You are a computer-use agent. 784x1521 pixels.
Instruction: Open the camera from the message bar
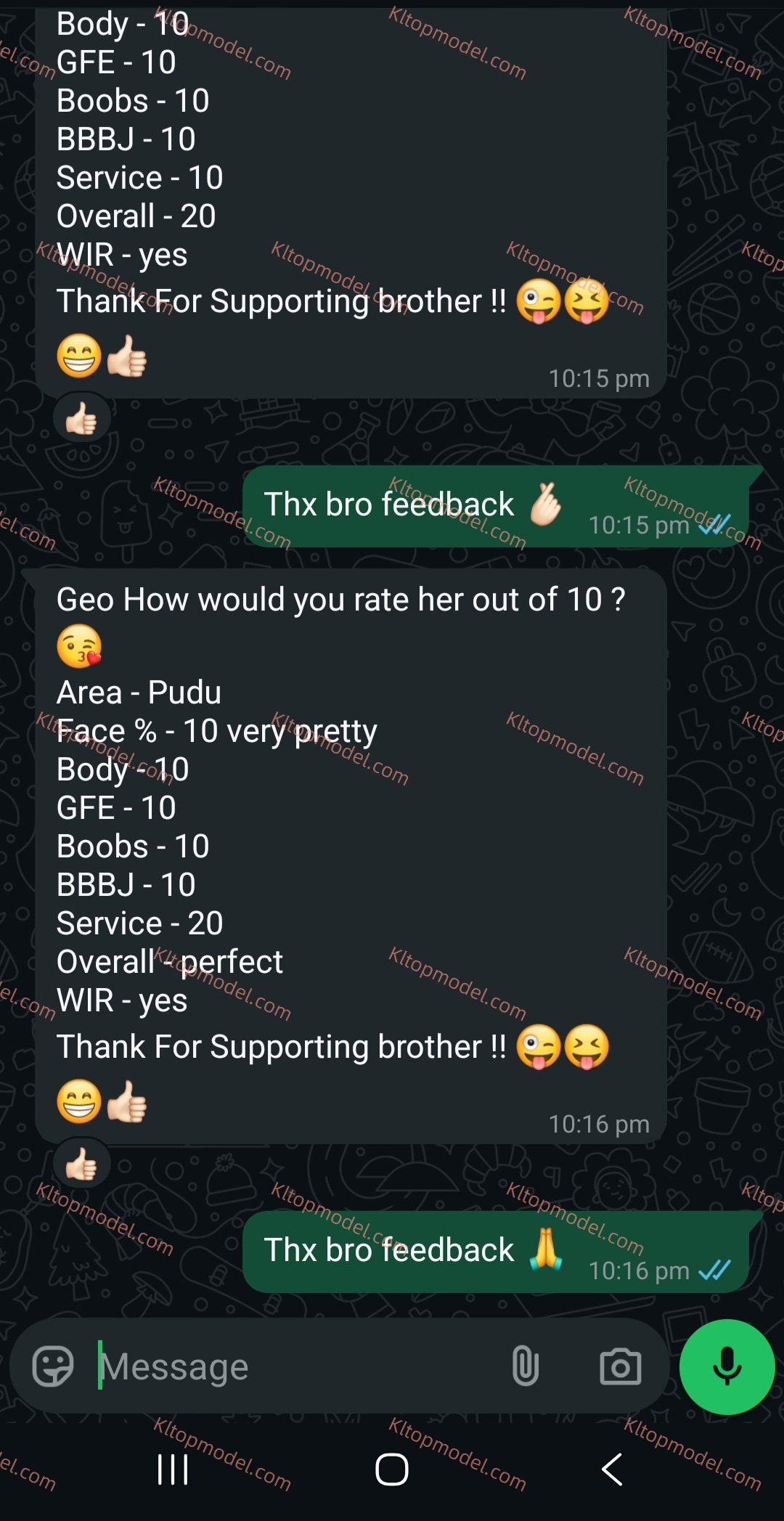621,1366
